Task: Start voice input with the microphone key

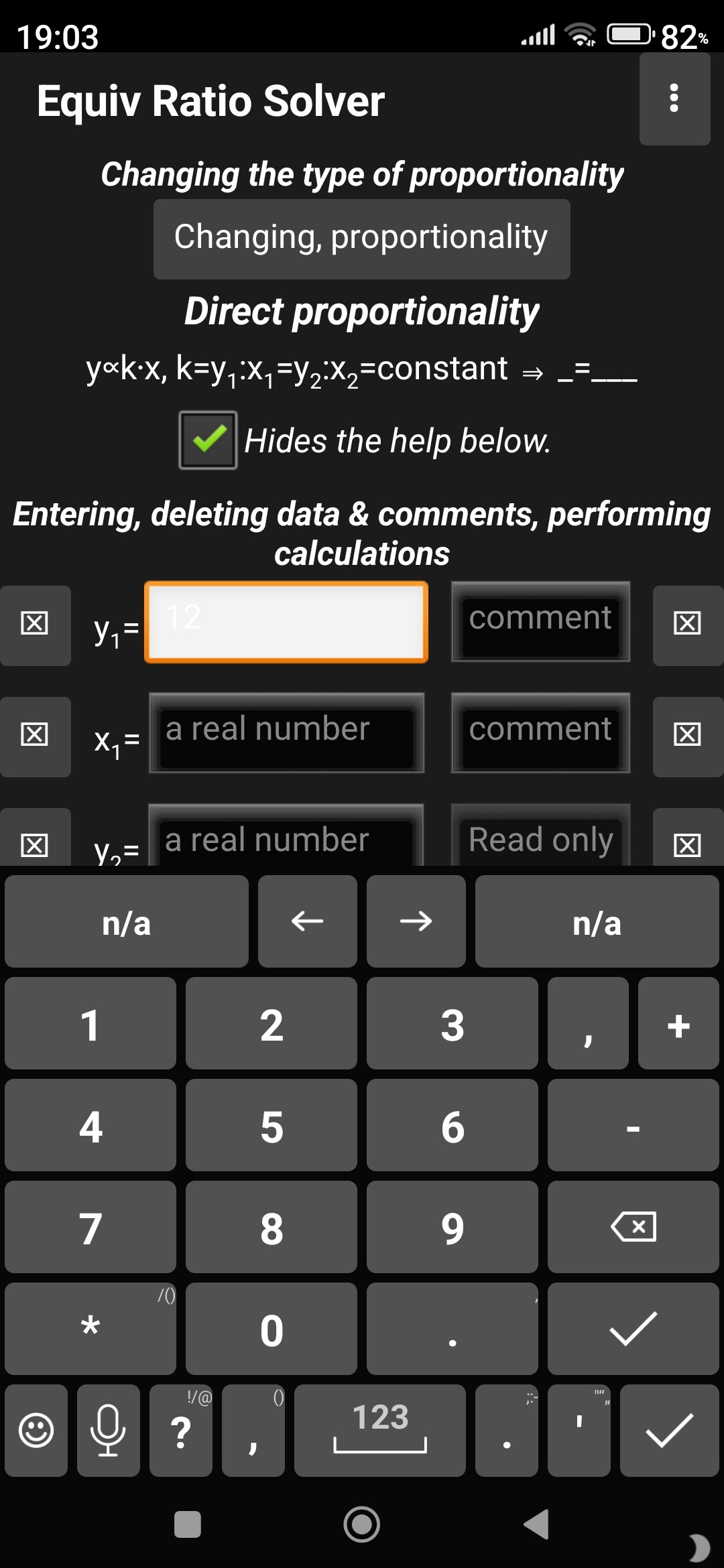Action: [108, 1431]
